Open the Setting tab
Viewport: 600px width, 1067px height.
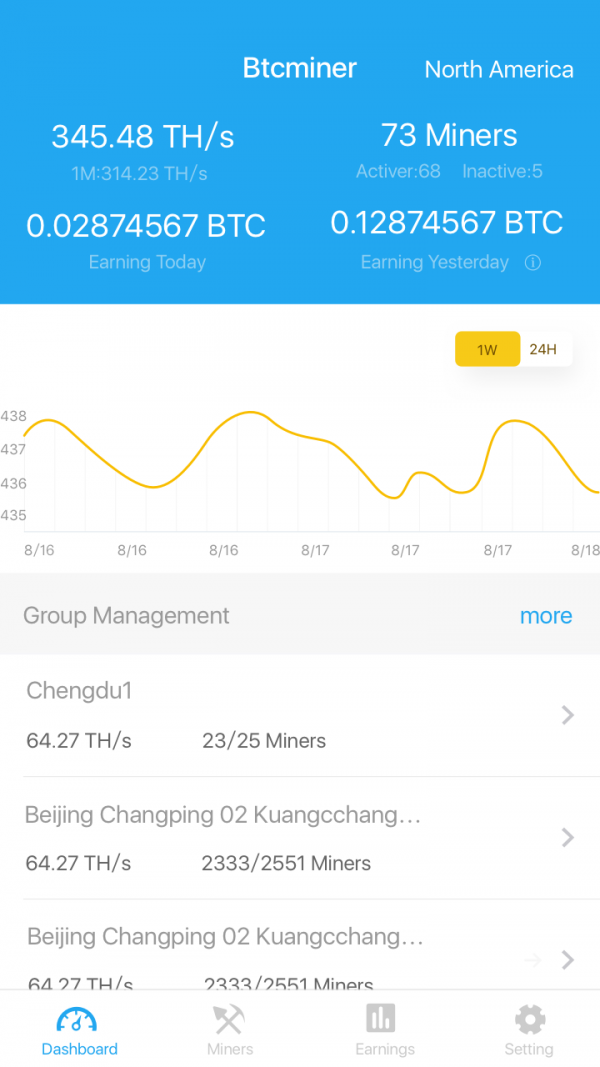[529, 1030]
